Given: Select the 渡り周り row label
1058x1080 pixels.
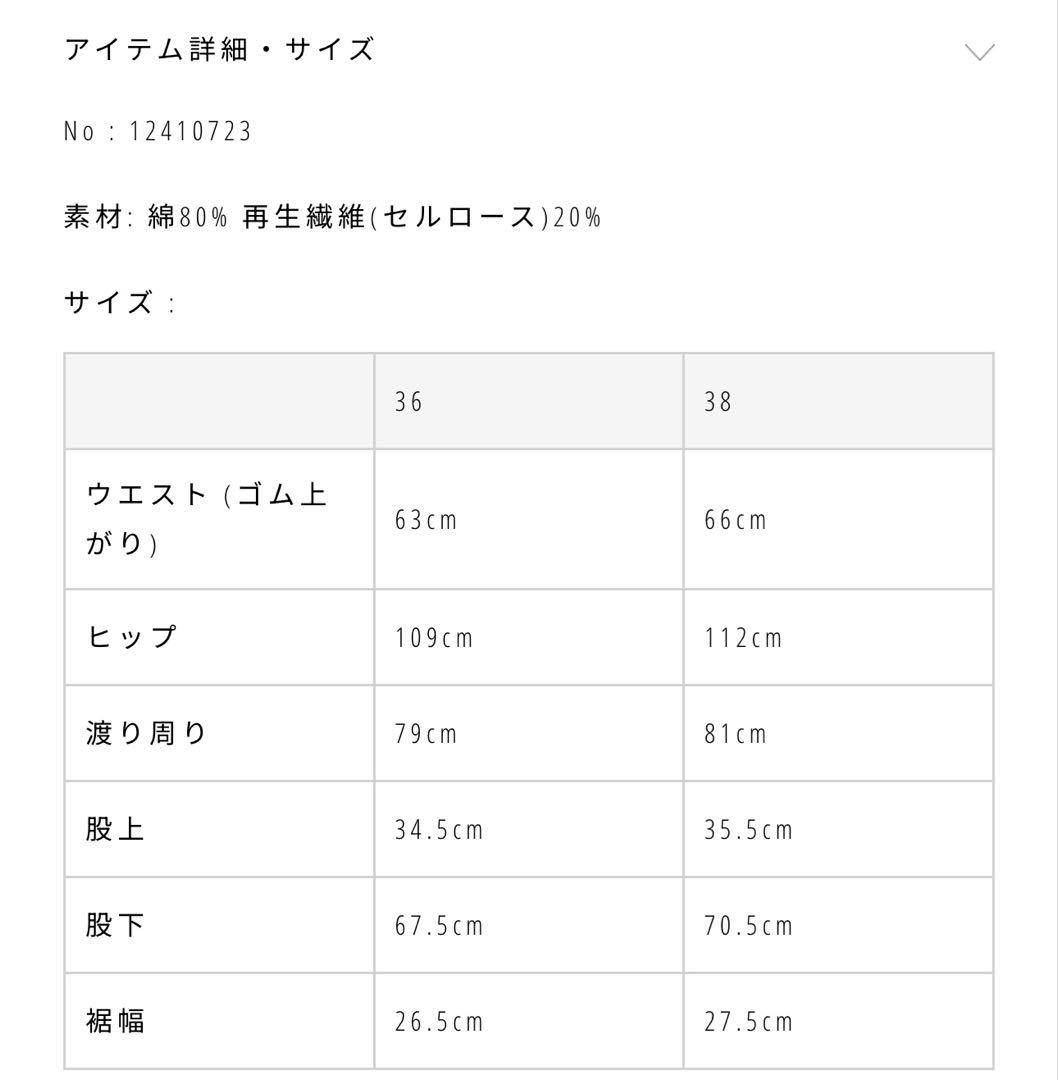Looking at the screenshot, I should [147, 733].
